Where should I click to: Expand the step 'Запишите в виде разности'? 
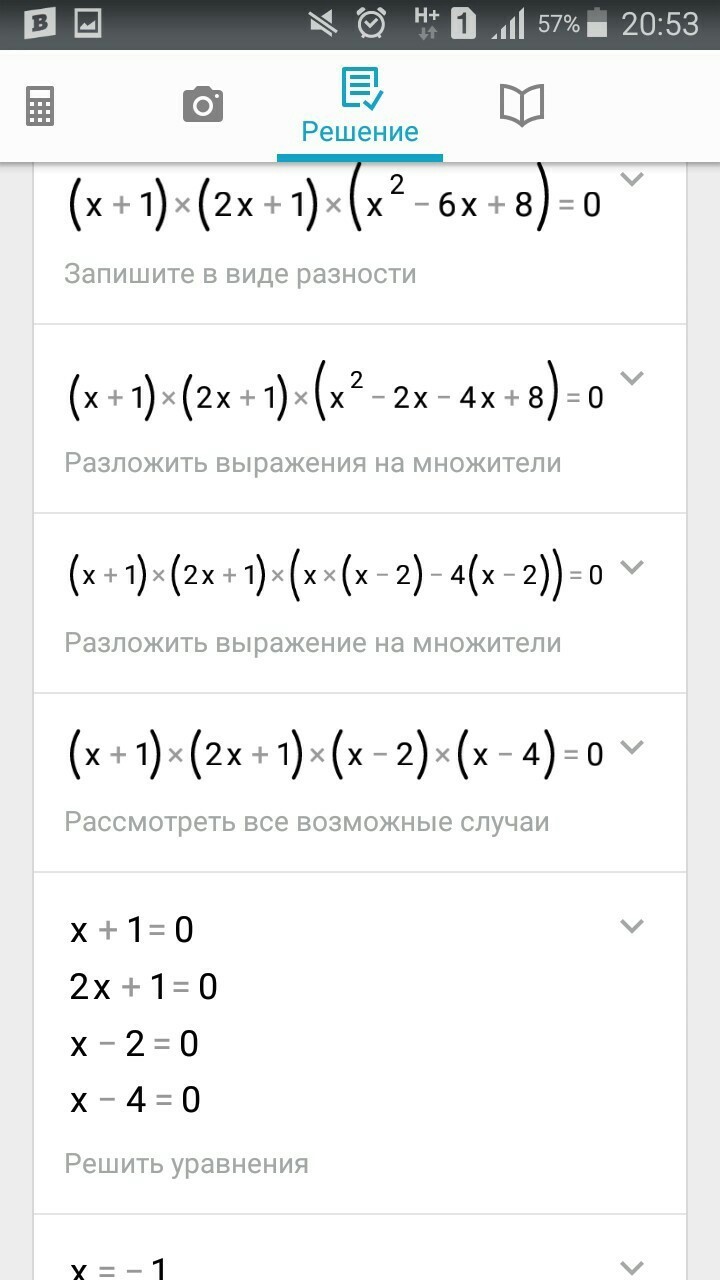[x=631, y=179]
